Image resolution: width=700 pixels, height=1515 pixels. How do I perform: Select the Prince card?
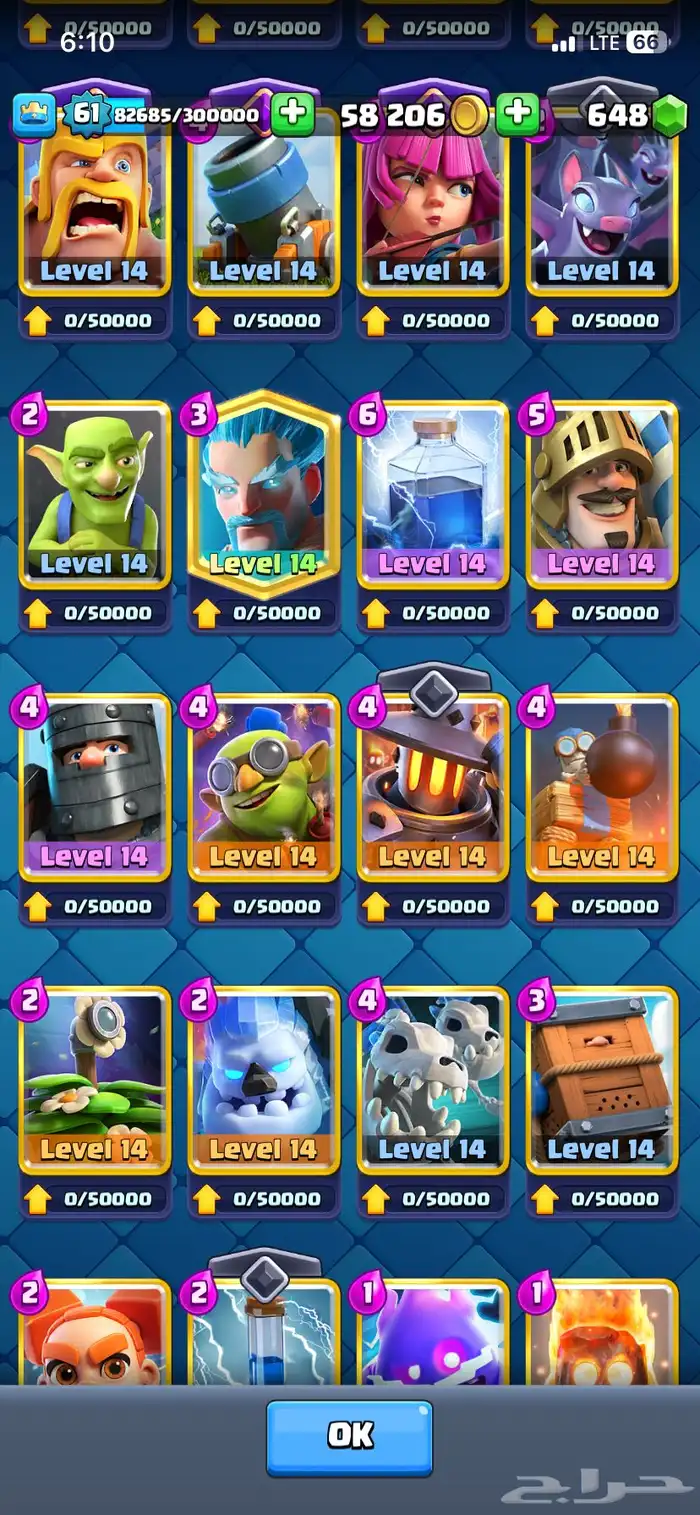[602, 495]
